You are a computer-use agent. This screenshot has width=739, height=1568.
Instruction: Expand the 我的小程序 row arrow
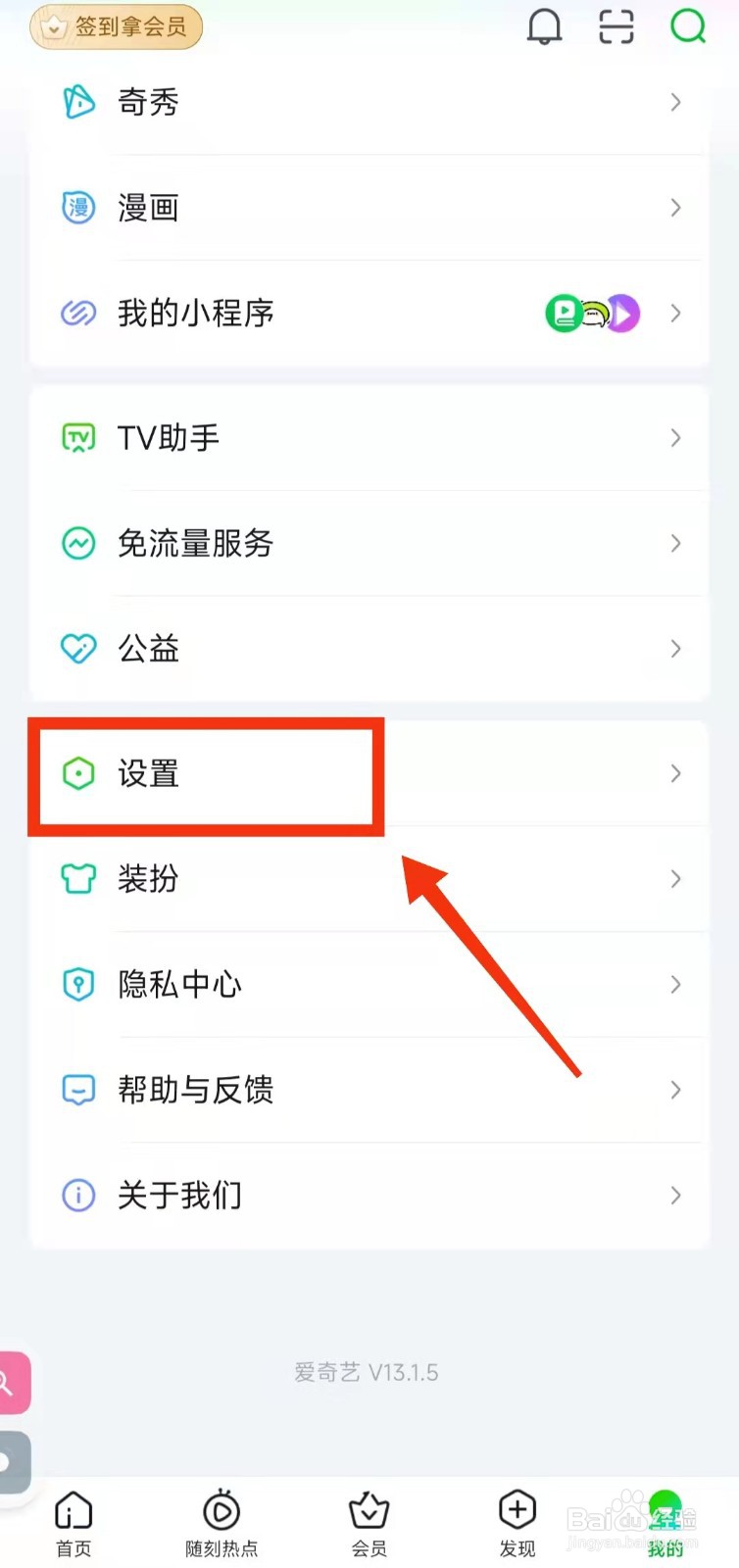(x=675, y=313)
